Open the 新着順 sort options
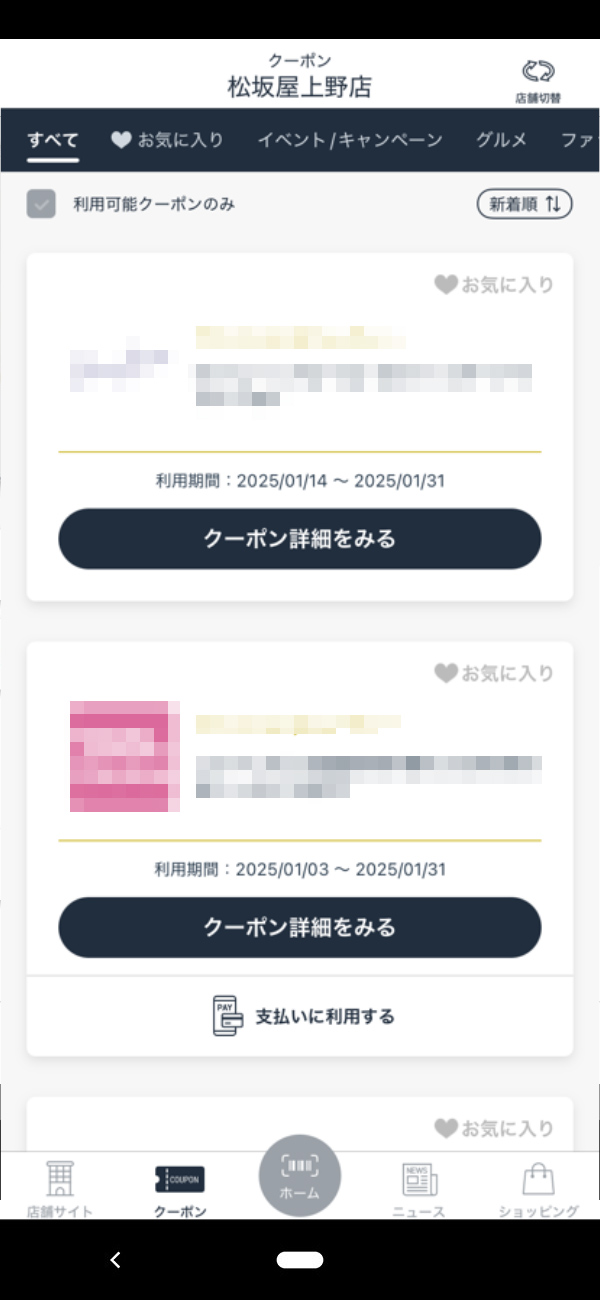Viewport: 600px width, 1300px height. click(525, 204)
